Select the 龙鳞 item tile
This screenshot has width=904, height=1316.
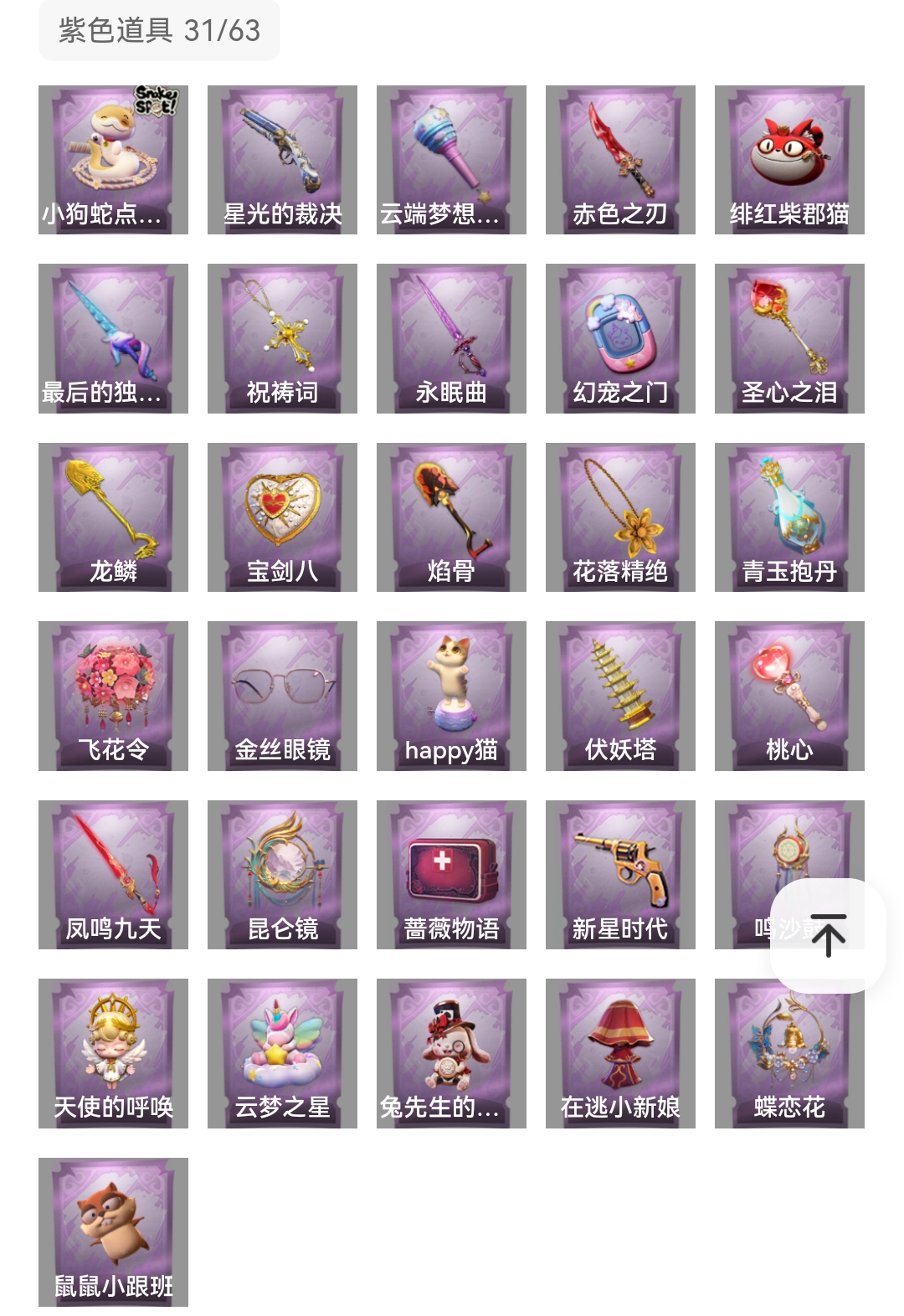coord(113,517)
